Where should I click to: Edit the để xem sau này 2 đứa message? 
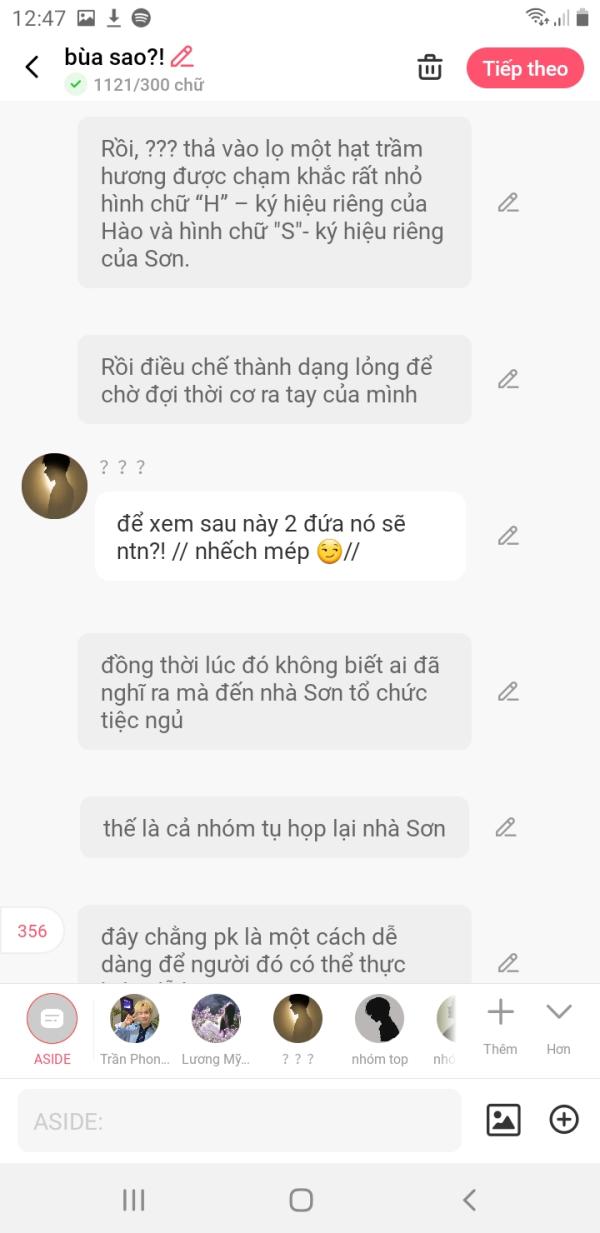pos(508,536)
